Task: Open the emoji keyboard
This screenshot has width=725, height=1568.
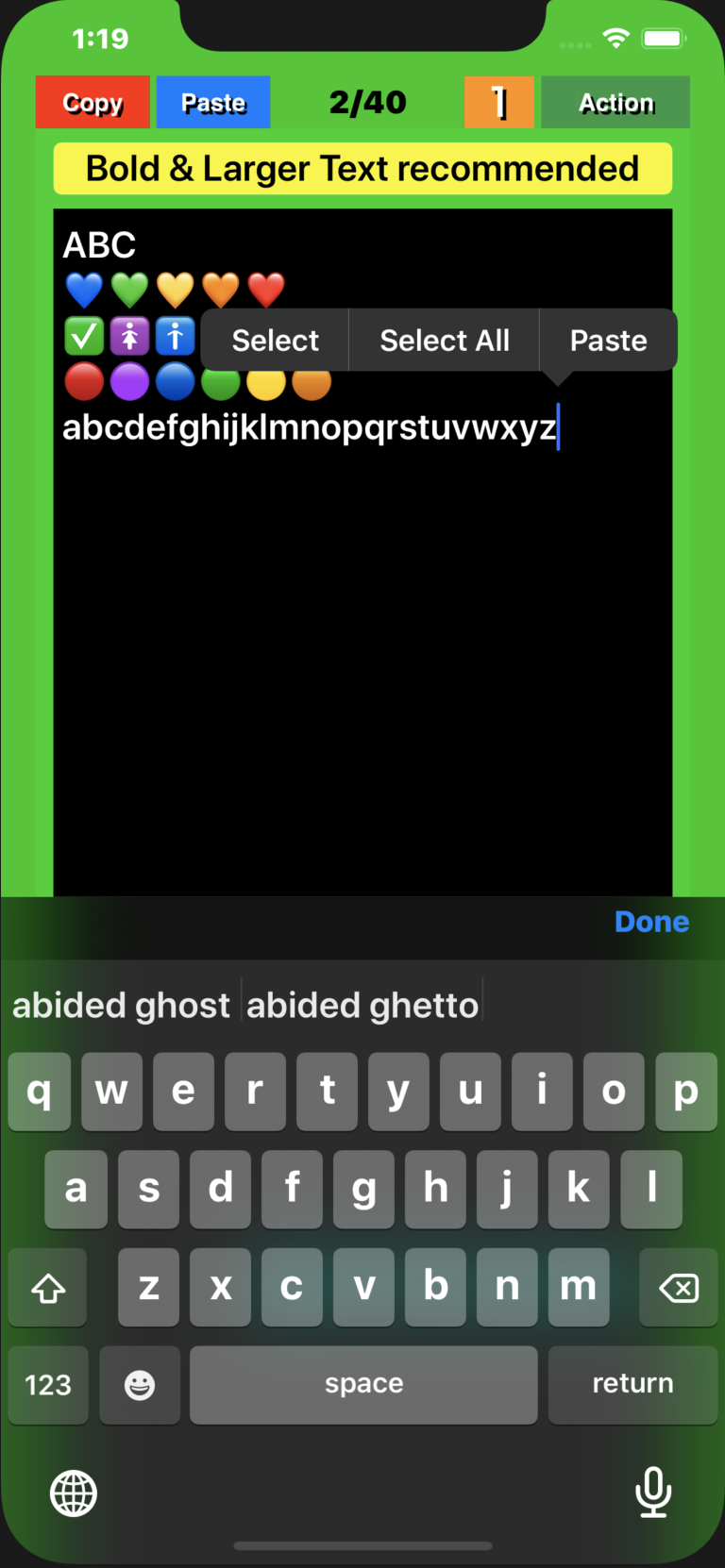Action: [140, 1385]
